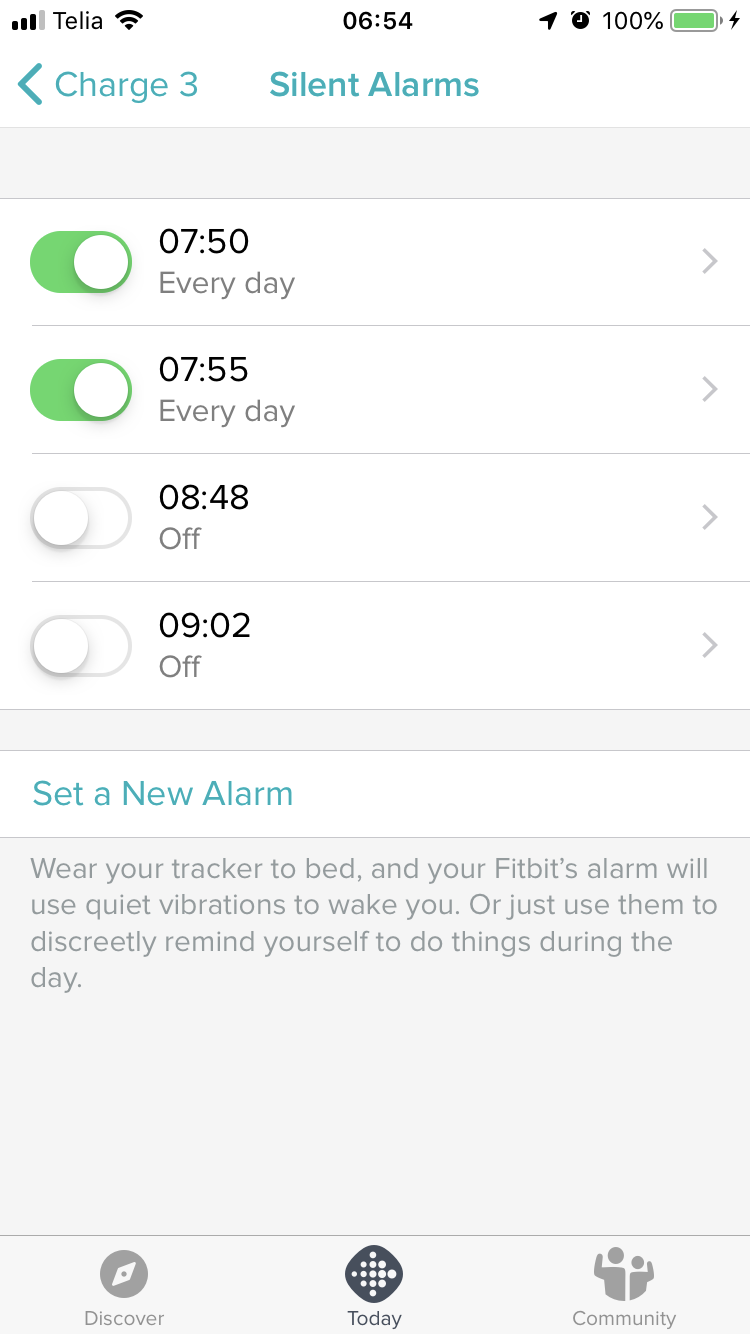This screenshot has height=1334, width=750.
Task: Open the Today tab
Action: (374, 1288)
